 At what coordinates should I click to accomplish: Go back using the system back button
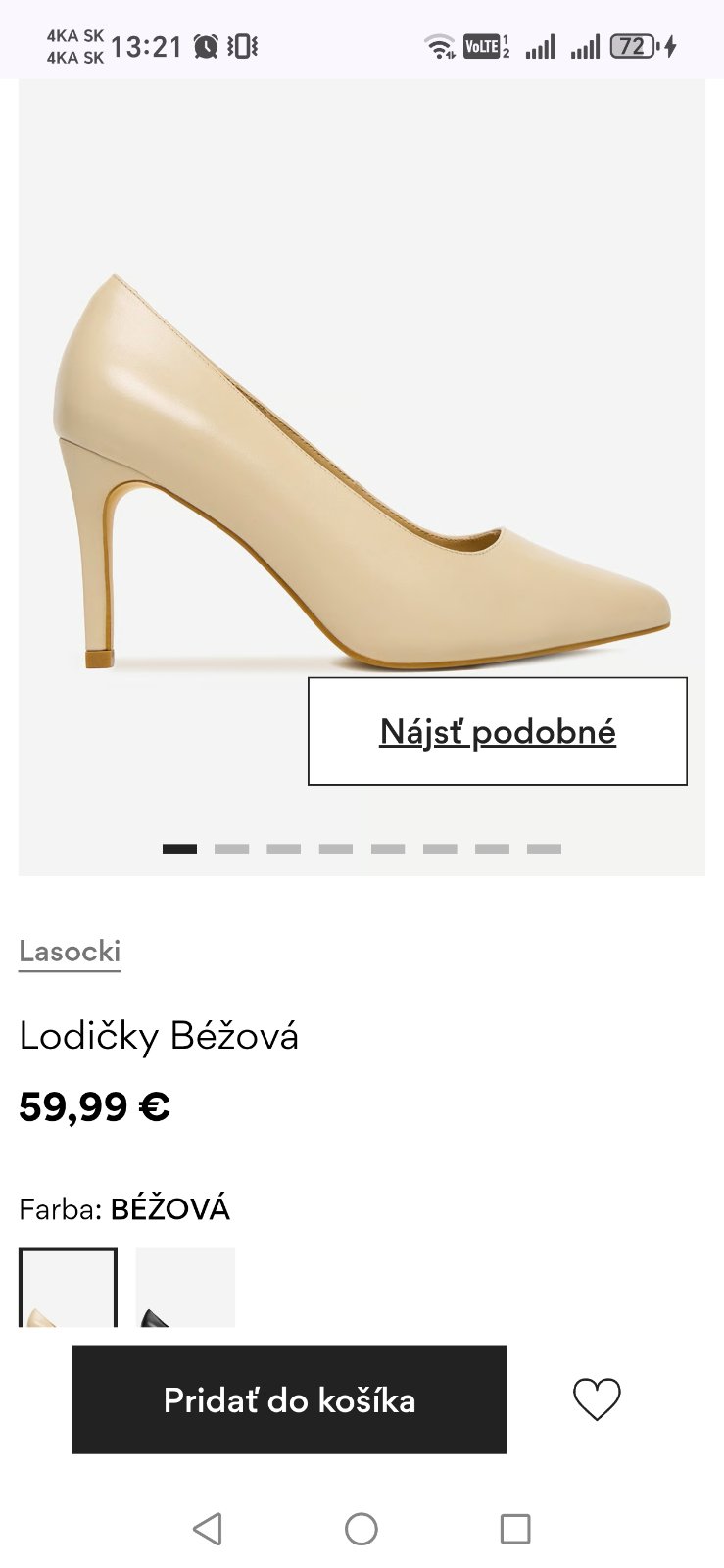208,1529
